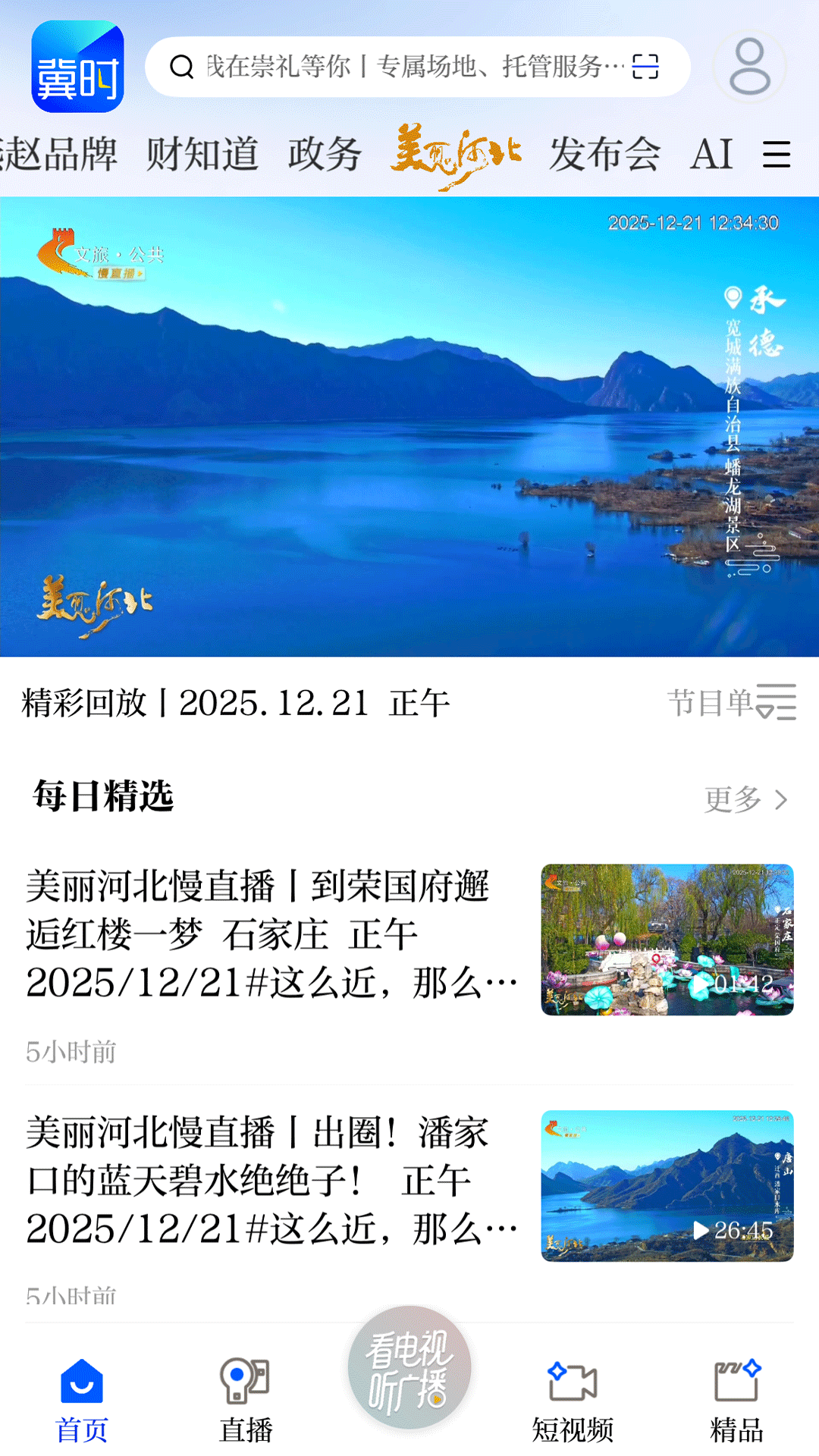Open profile via the avatar icon
Image resolution: width=819 pixels, height=1456 pixels.
point(750,67)
